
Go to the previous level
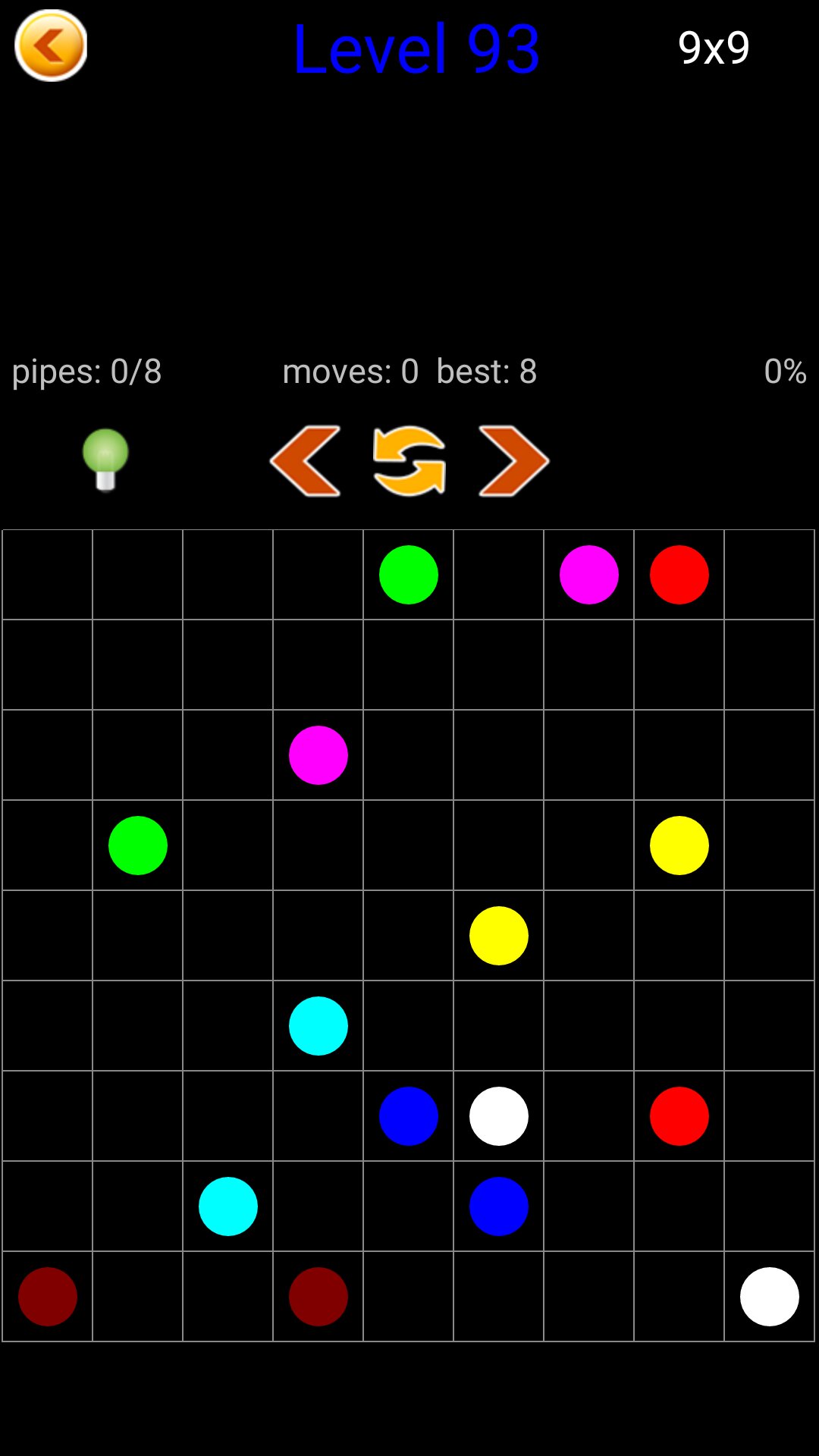tap(306, 461)
